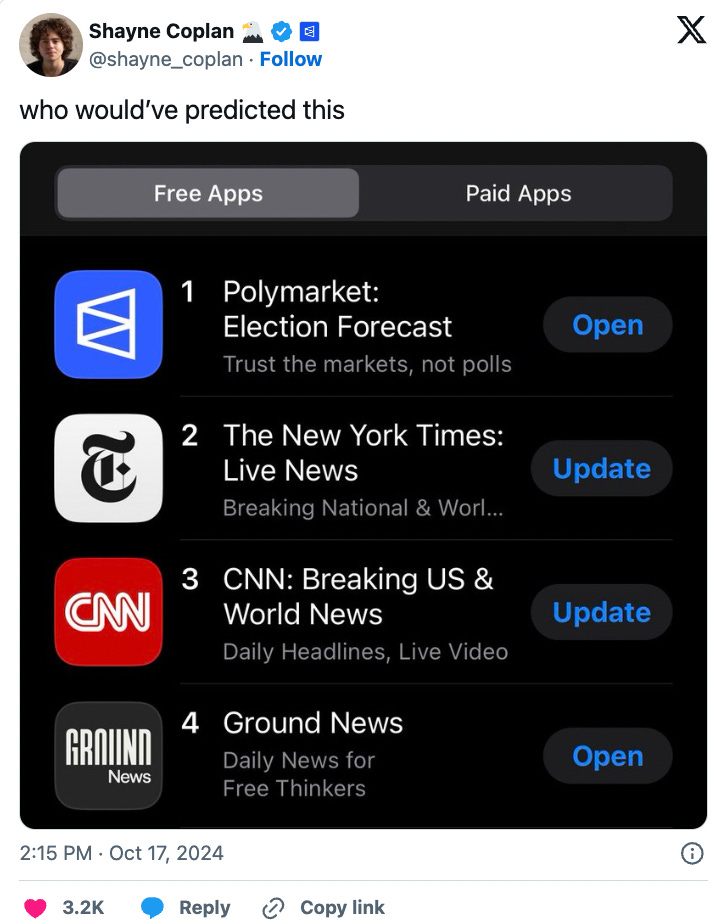Open Shayne Coplan's profile picture
The width and height of the screenshot is (722, 924).
pyautogui.click(x=51, y=45)
